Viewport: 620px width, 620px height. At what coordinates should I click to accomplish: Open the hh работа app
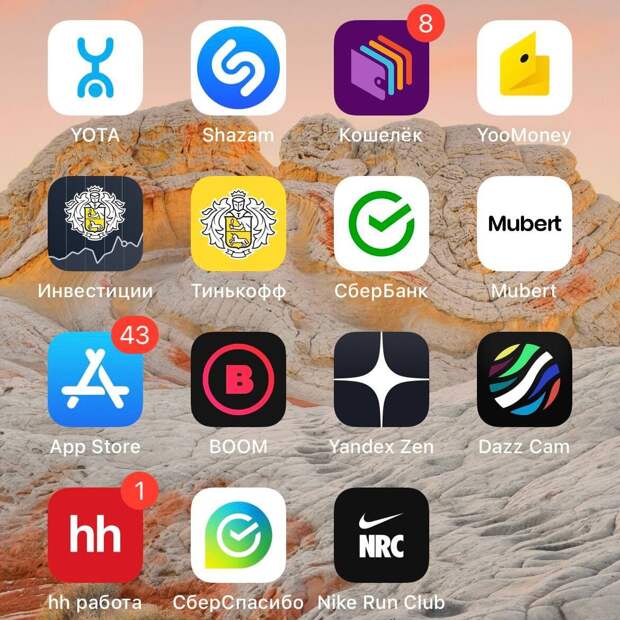click(x=95, y=536)
